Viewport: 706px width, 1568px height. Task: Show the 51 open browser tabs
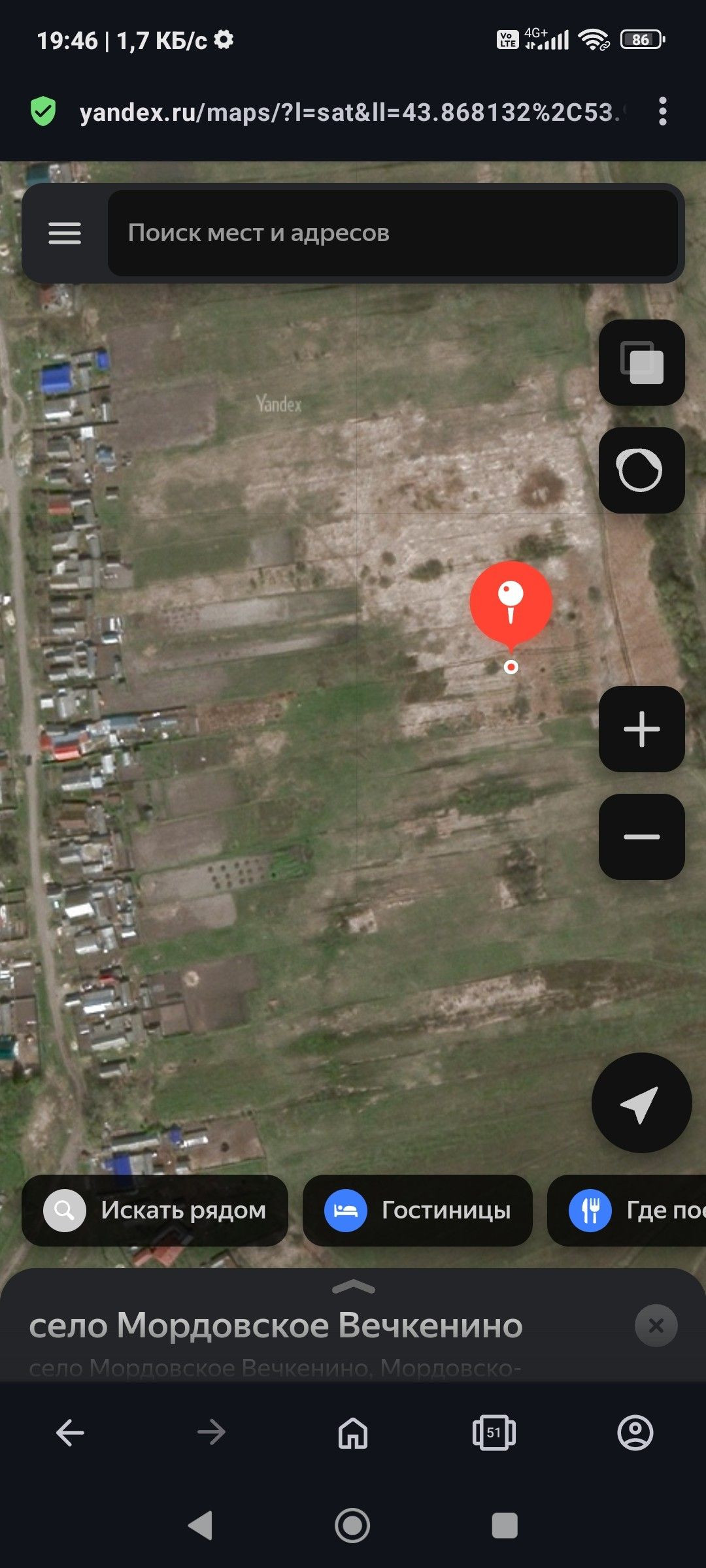coord(494,1433)
